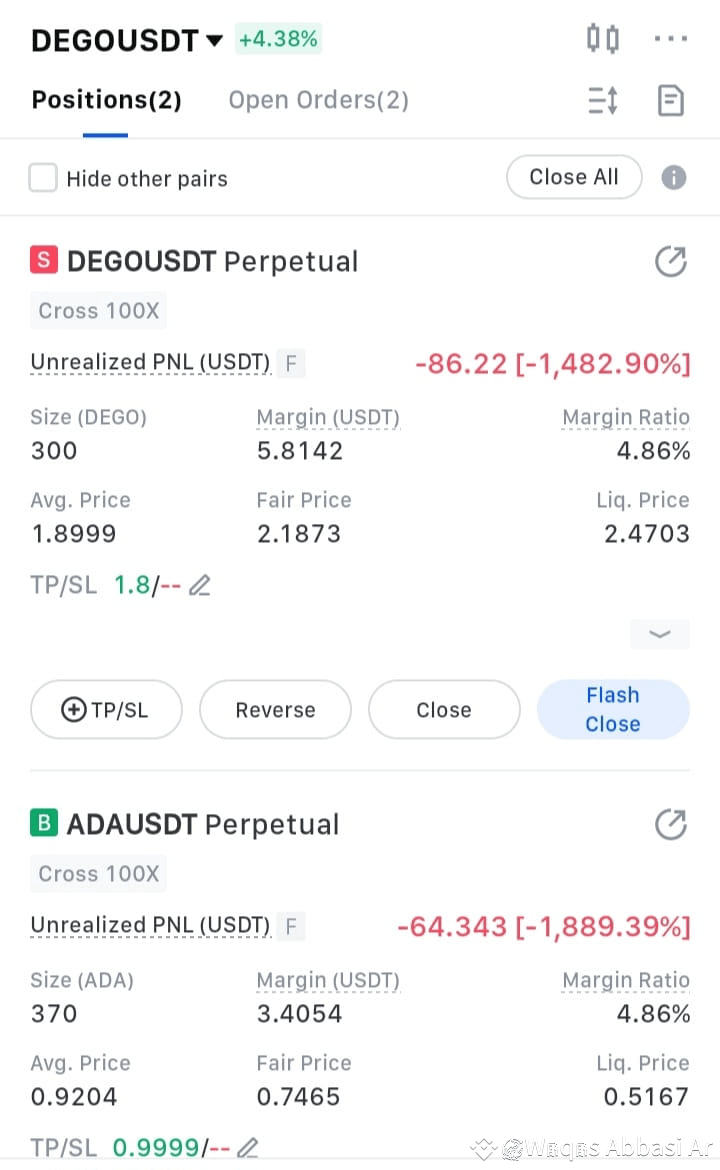Enable the Hide other pairs checkbox

41,177
